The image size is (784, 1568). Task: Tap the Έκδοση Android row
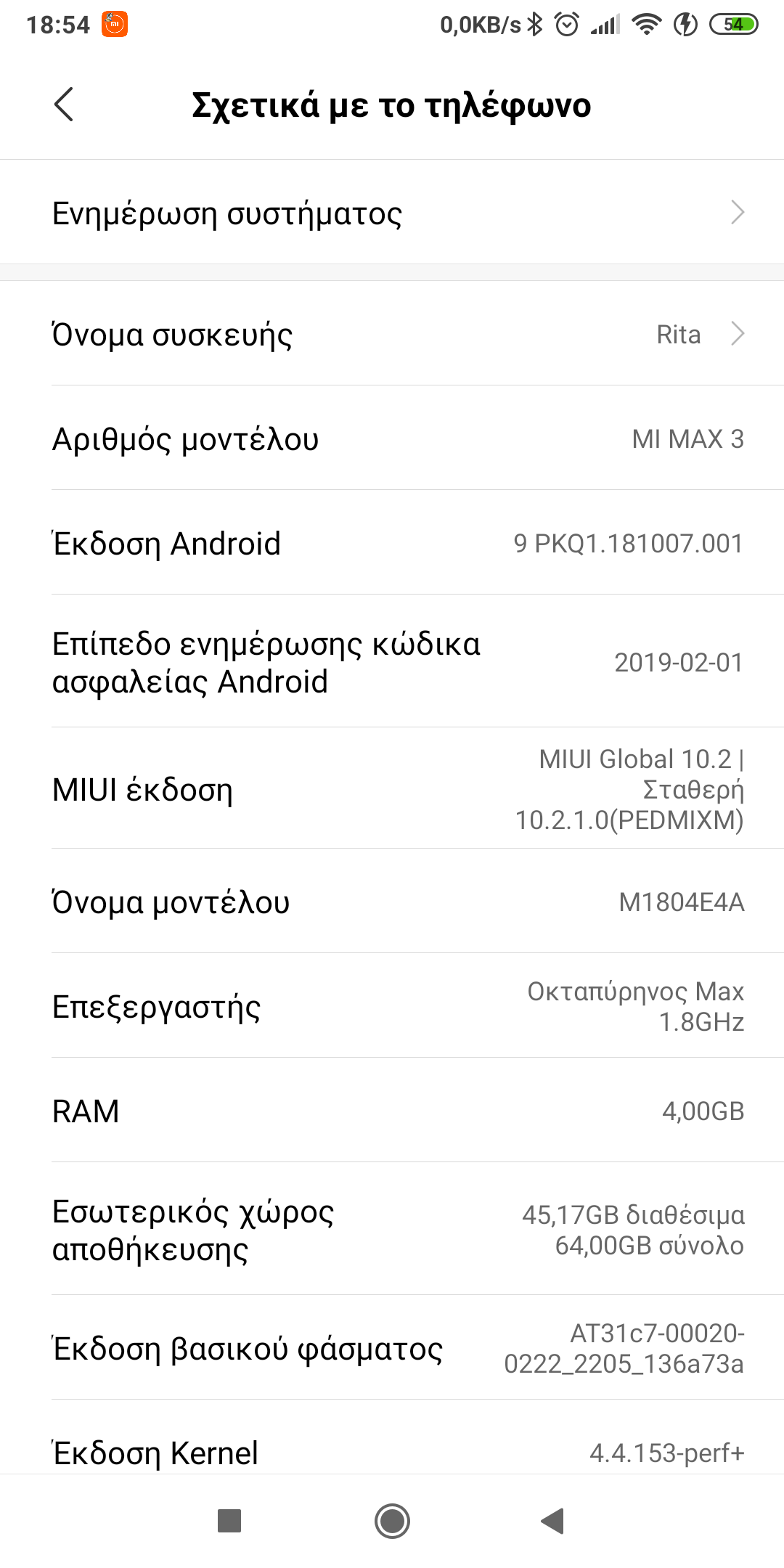pos(392,543)
